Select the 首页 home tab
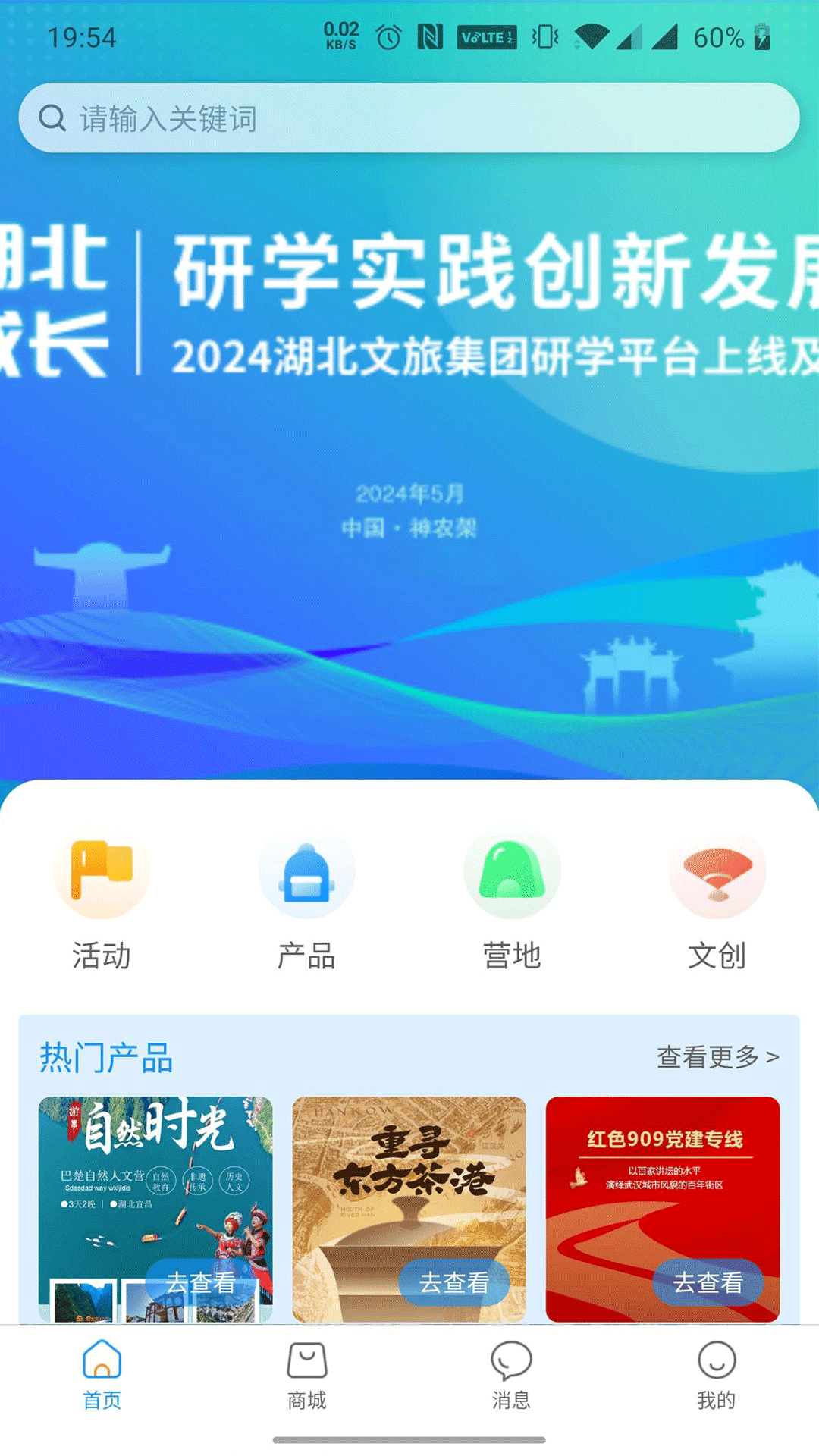This screenshot has height=1456, width=819. [x=102, y=1376]
